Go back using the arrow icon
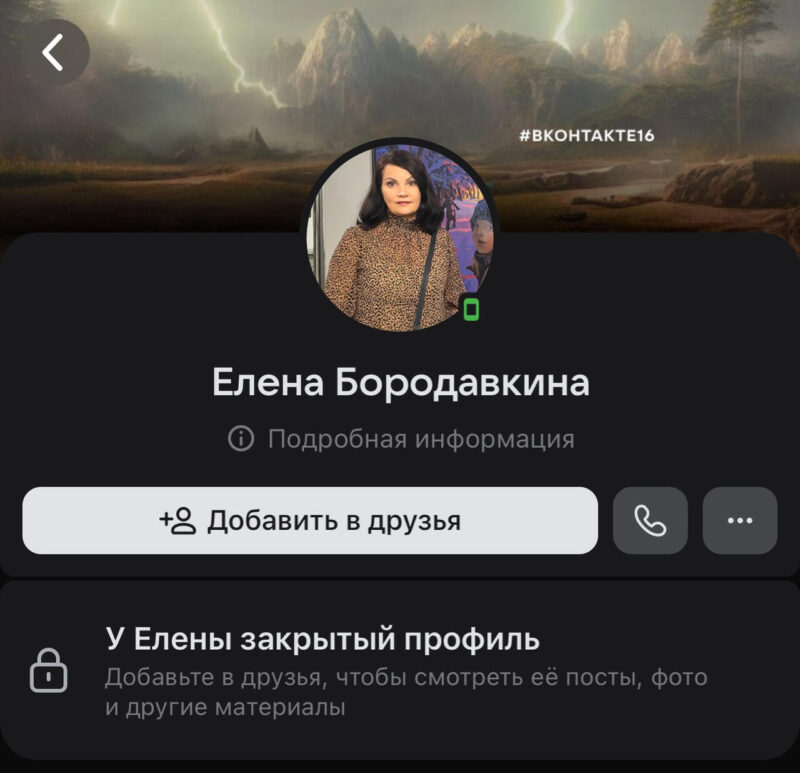Viewport: 800px width, 773px height. point(54,53)
